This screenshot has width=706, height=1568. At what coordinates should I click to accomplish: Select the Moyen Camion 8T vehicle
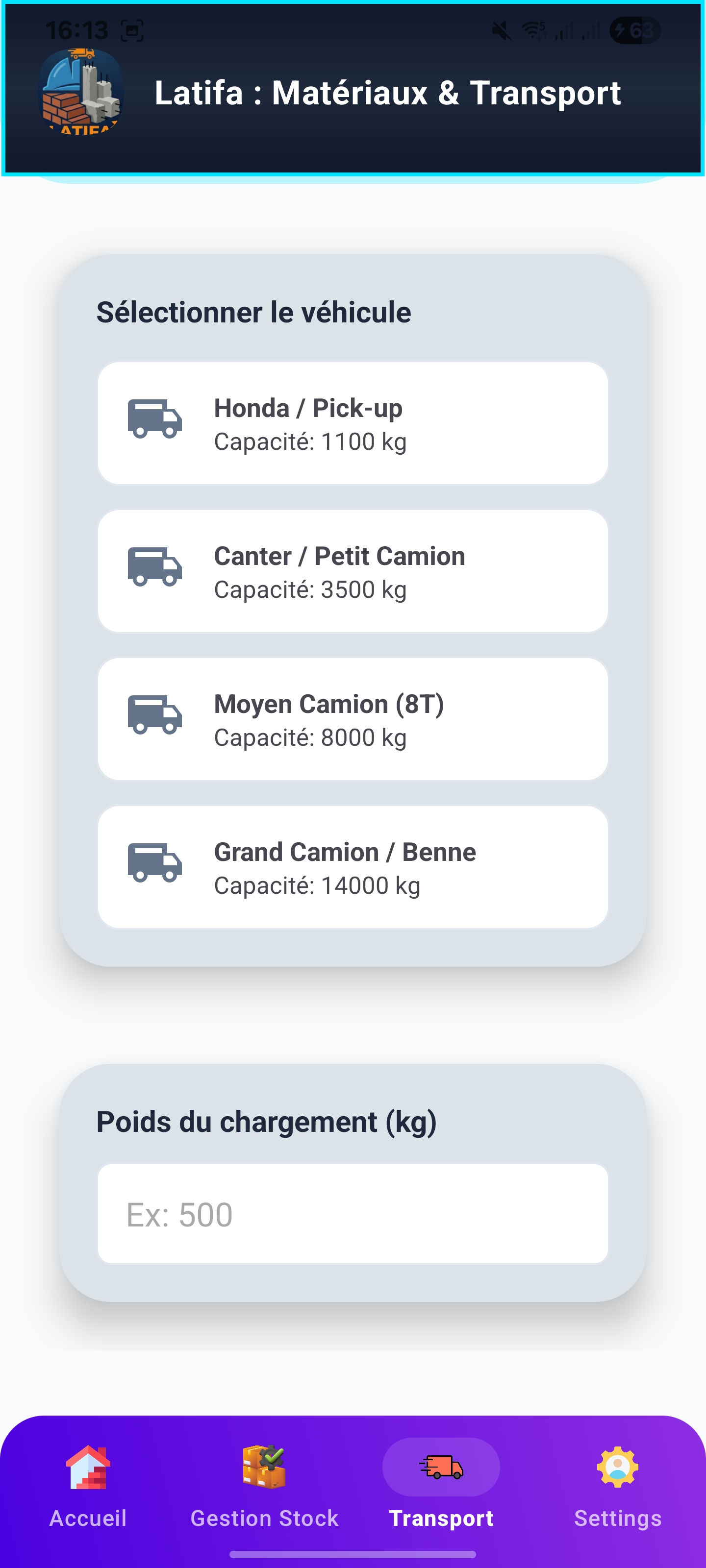[353, 719]
